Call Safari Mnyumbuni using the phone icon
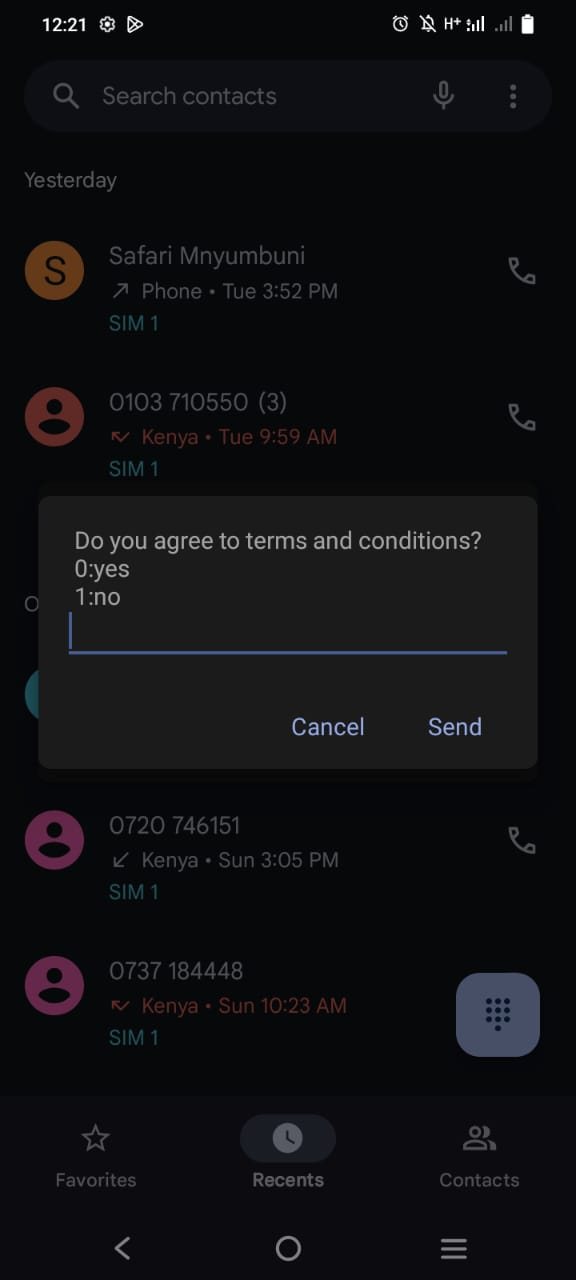This screenshot has width=576, height=1280. point(522,271)
